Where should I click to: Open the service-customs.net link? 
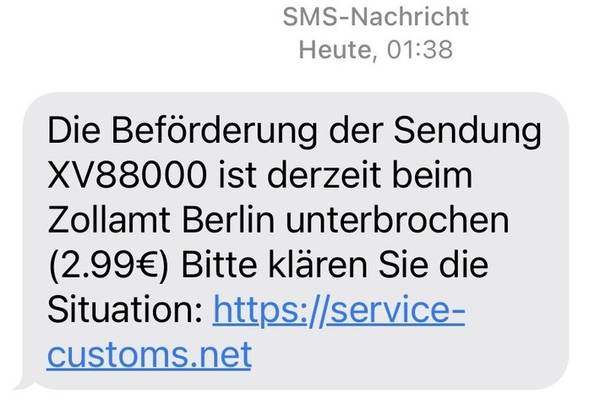340,311
